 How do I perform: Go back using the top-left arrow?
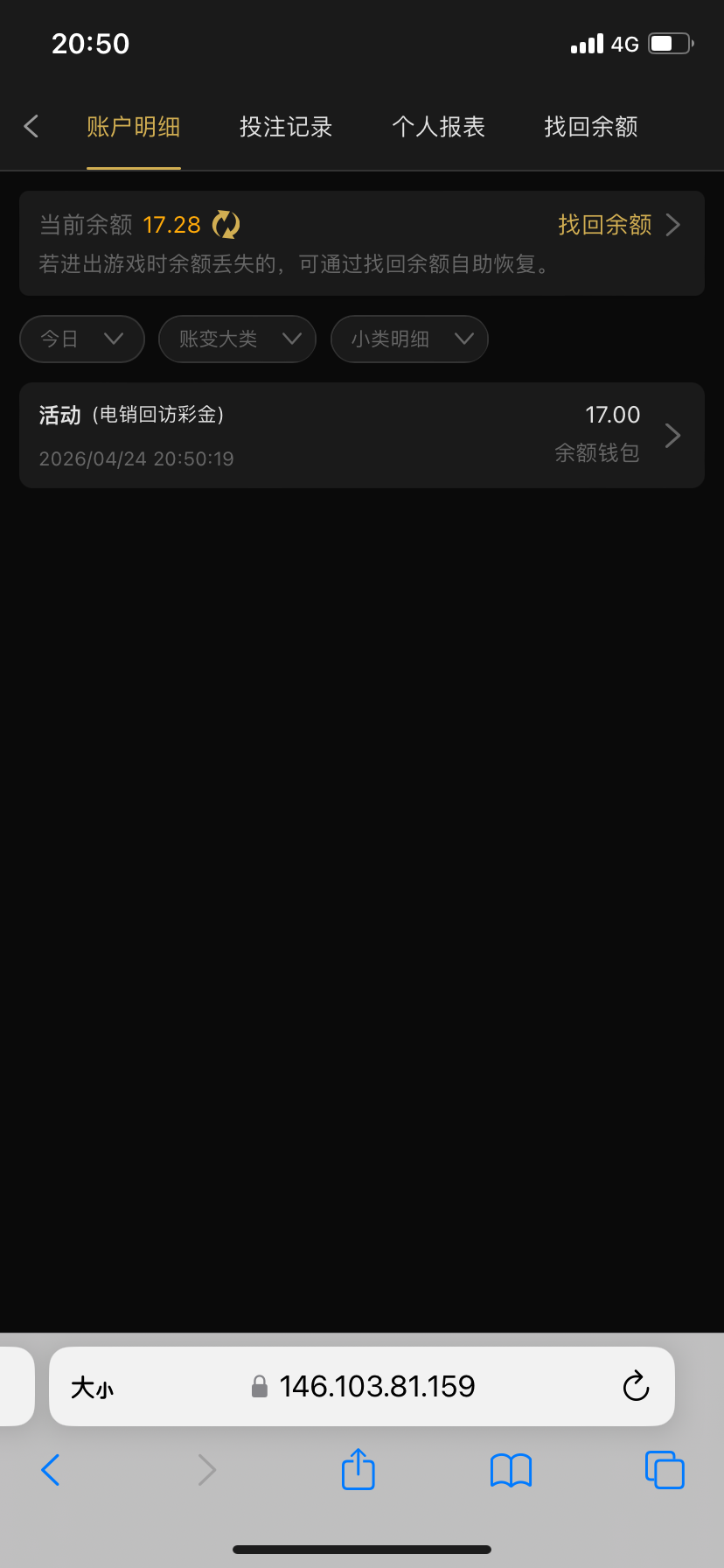(x=31, y=127)
